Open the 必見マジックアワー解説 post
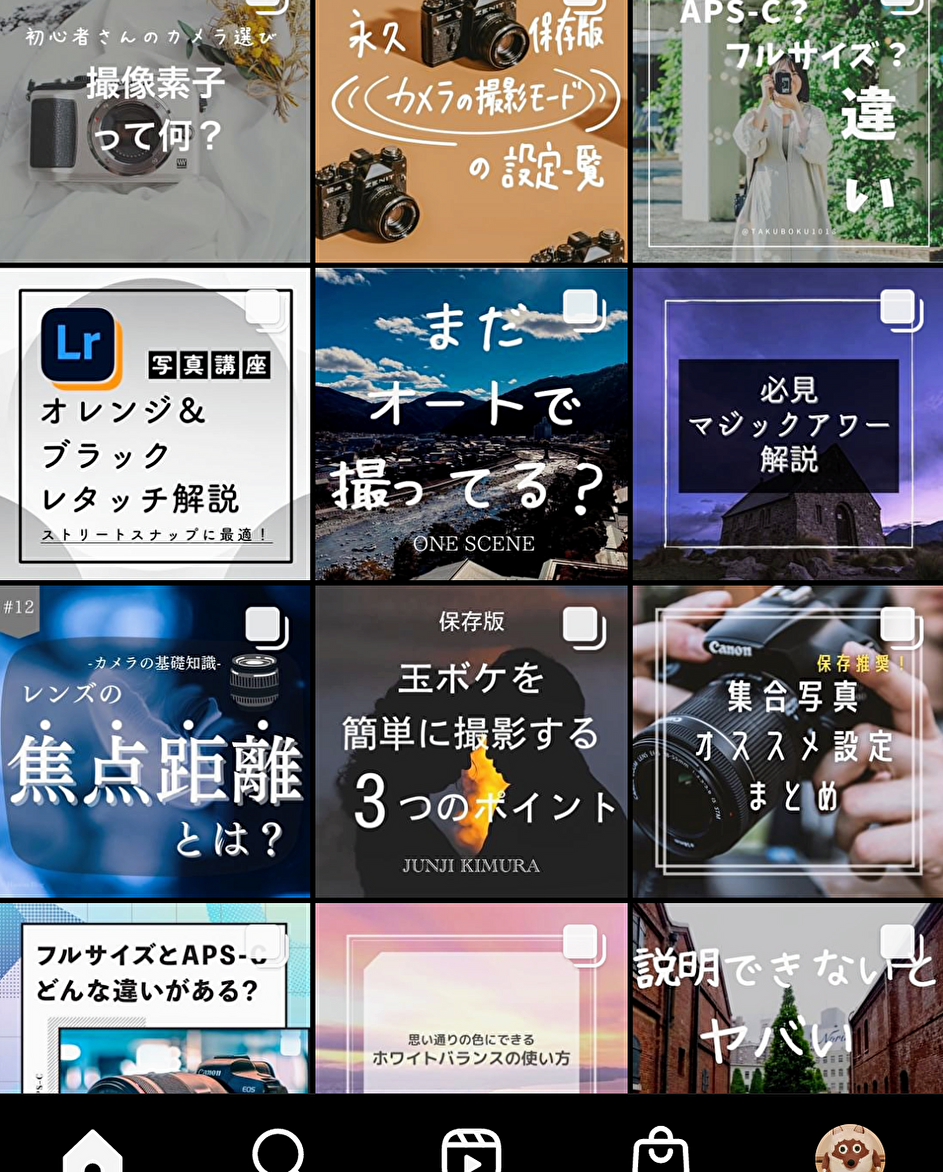 point(787,423)
